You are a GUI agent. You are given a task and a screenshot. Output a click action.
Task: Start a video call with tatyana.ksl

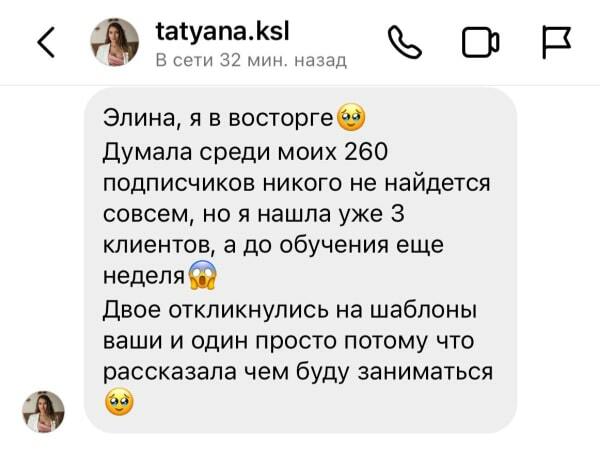pos(480,43)
